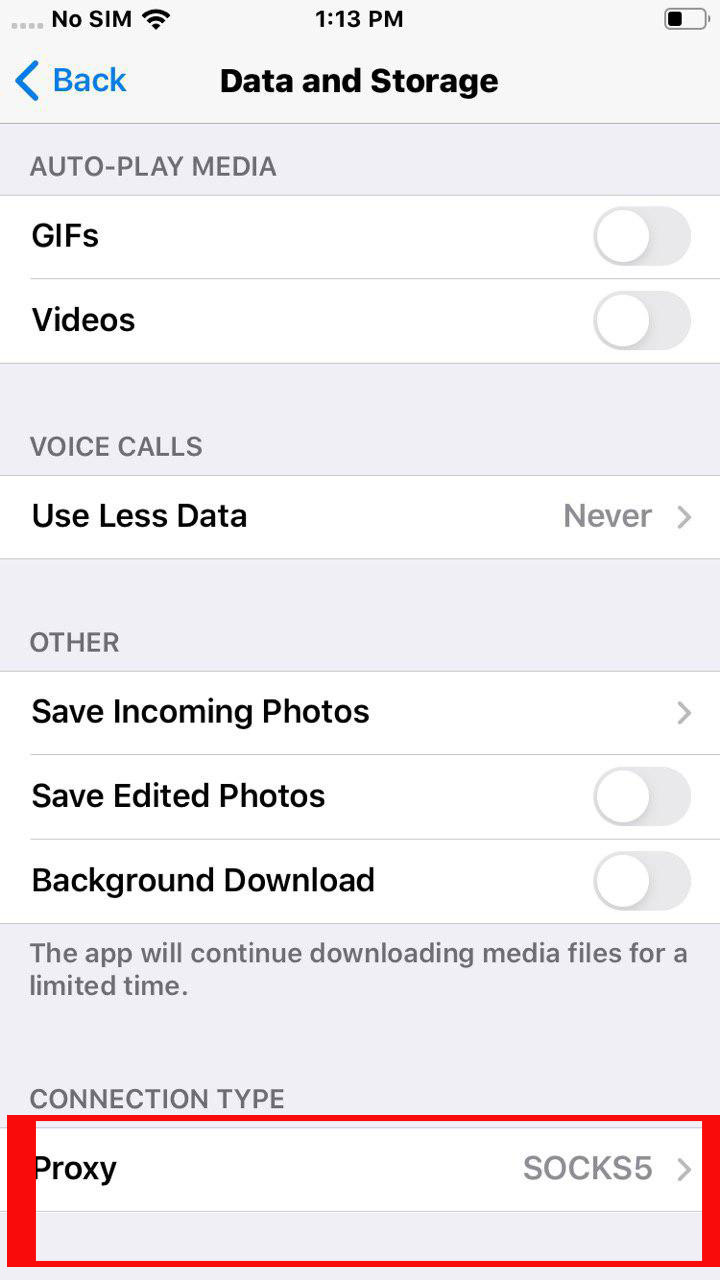This screenshot has width=720, height=1280.
Task: Turn on auto-play Videos switch
Action: [641, 320]
